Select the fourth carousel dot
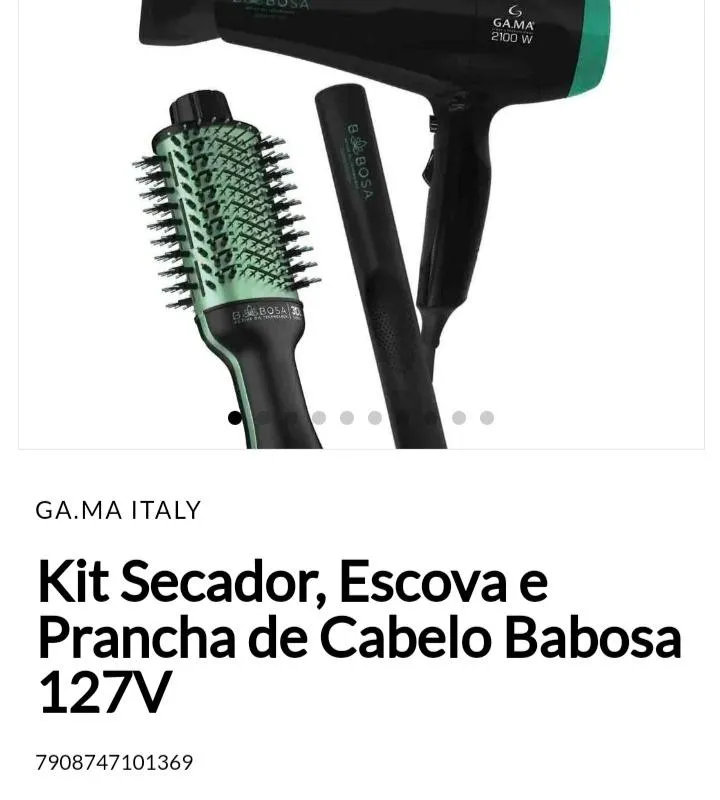The width and height of the screenshot is (720, 800). click(318, 417)
